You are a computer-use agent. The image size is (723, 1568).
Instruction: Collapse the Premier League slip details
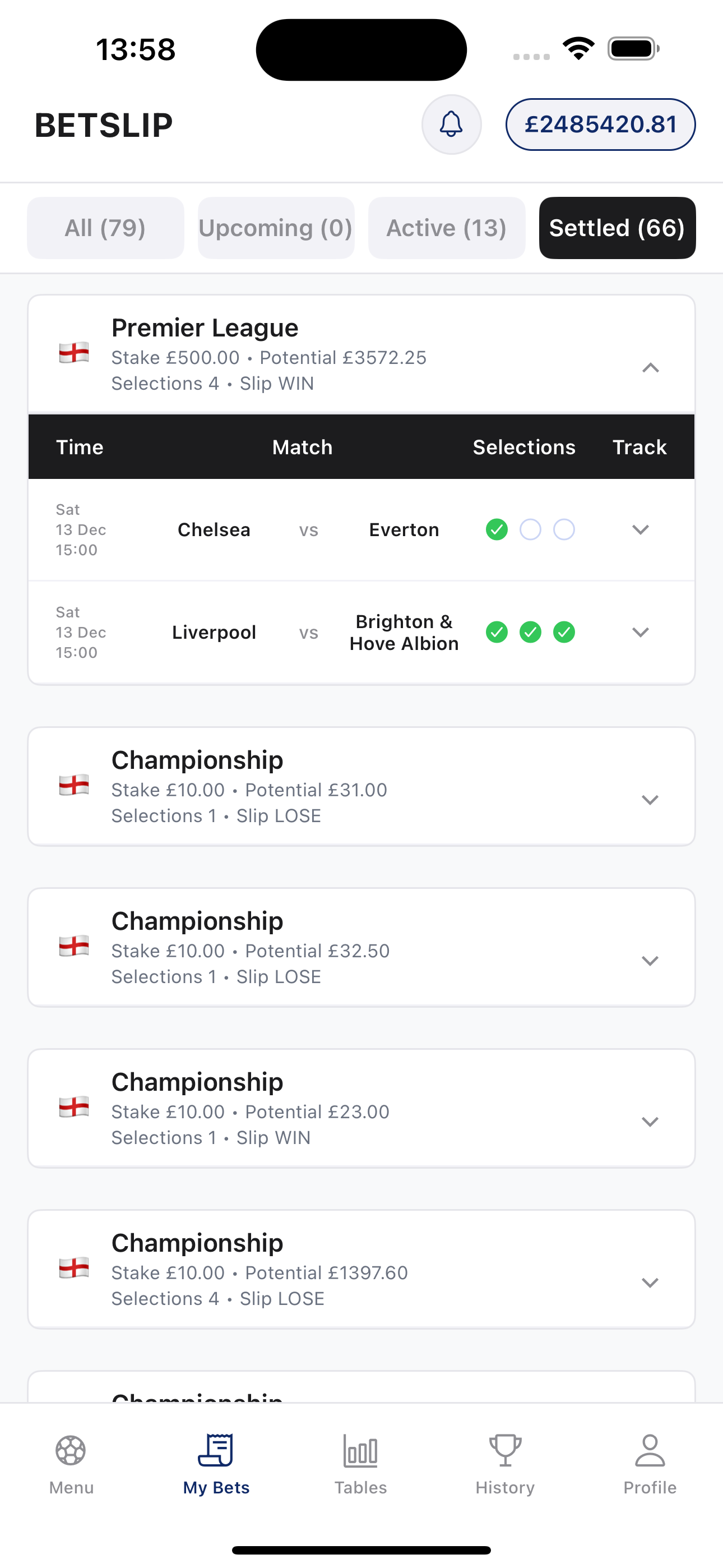coord(651,367)
